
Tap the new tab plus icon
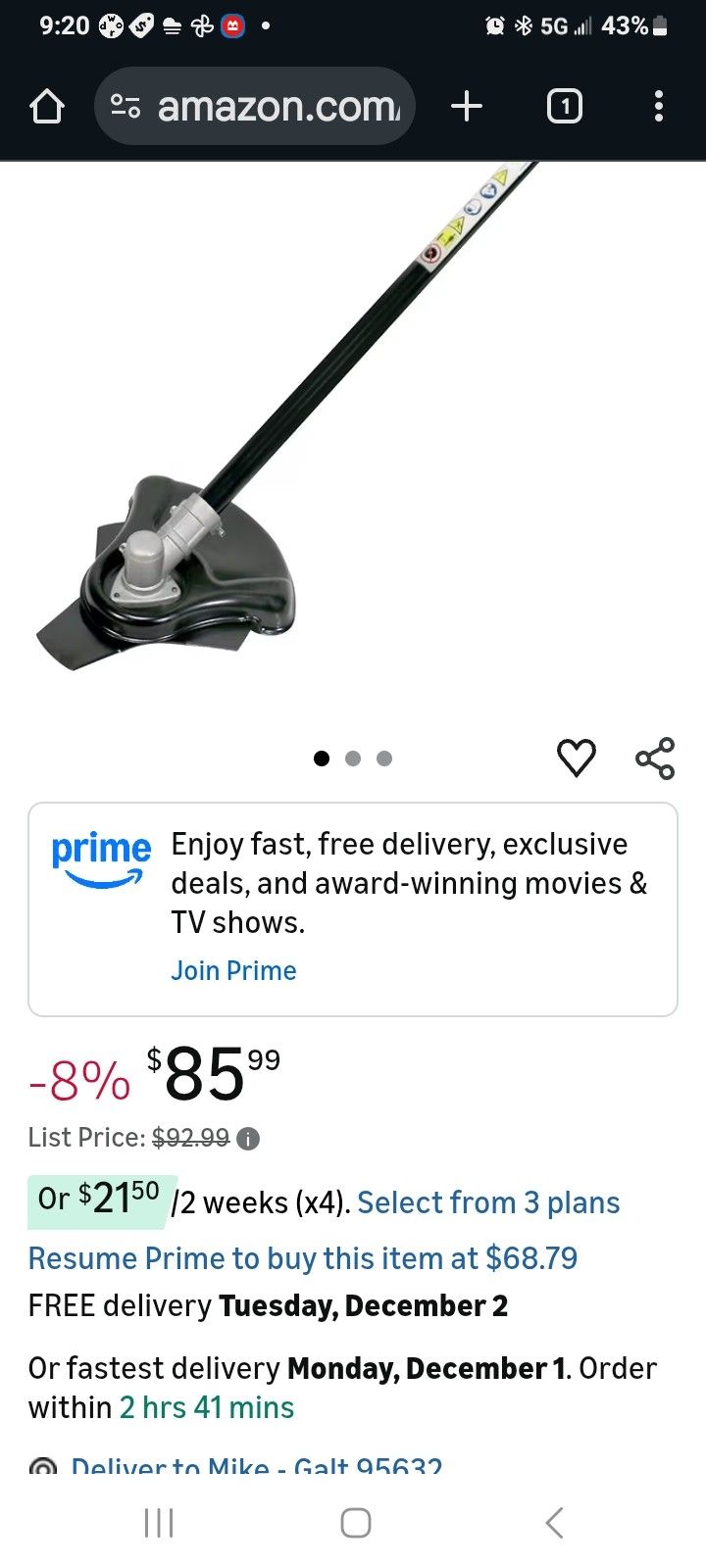click(467, 106)
